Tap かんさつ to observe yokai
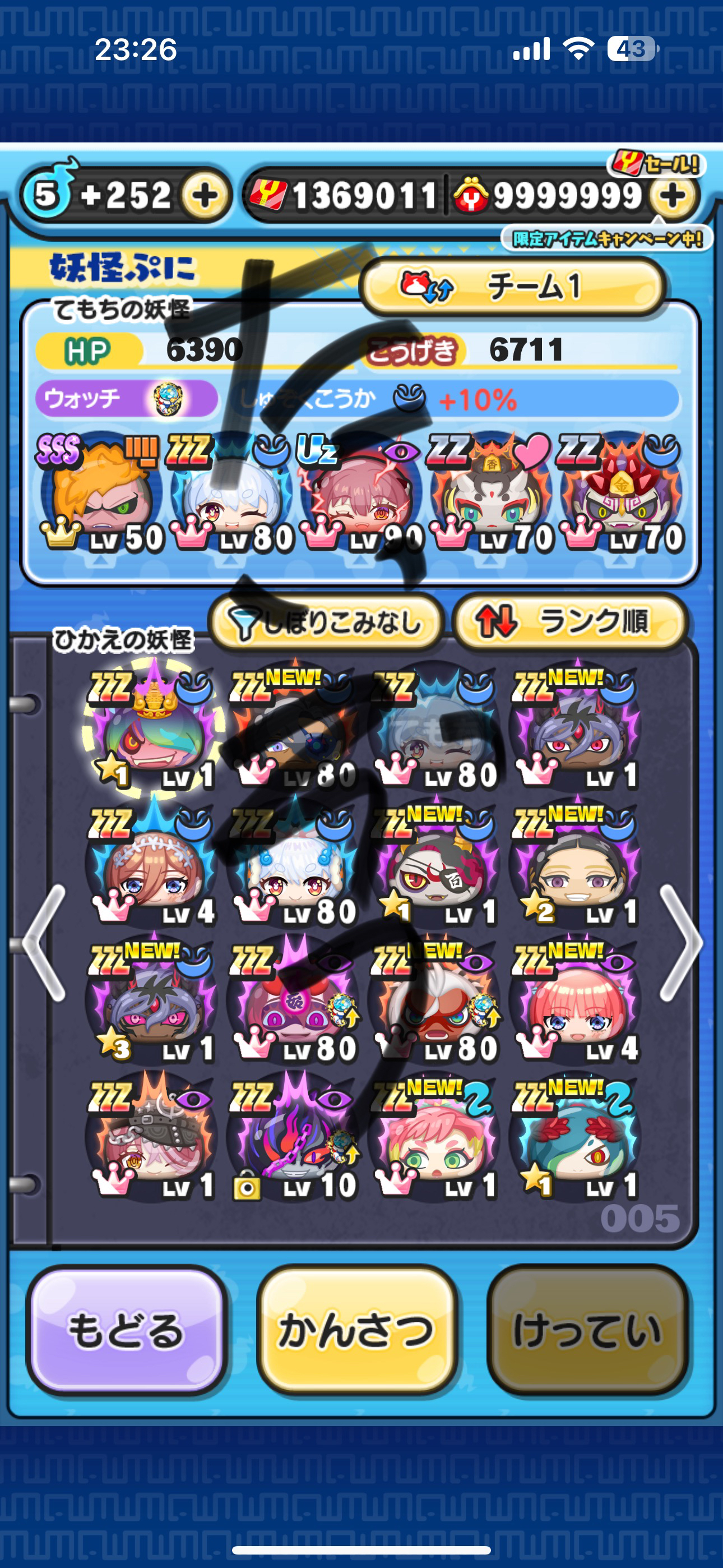Viewport: 723px width, 1568px height. point(356,1331)
